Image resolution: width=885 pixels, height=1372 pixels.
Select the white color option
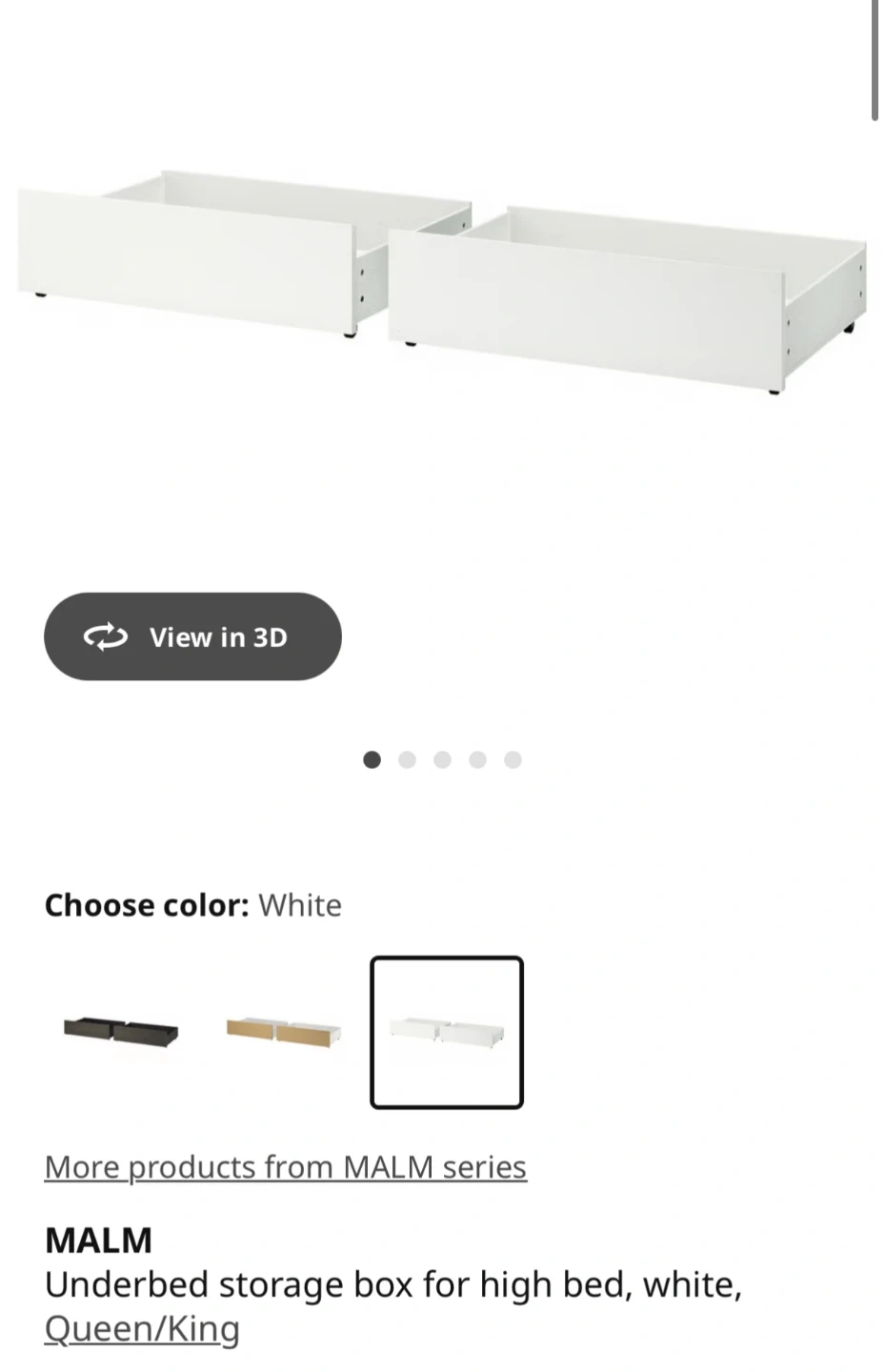click(447, 1032)
